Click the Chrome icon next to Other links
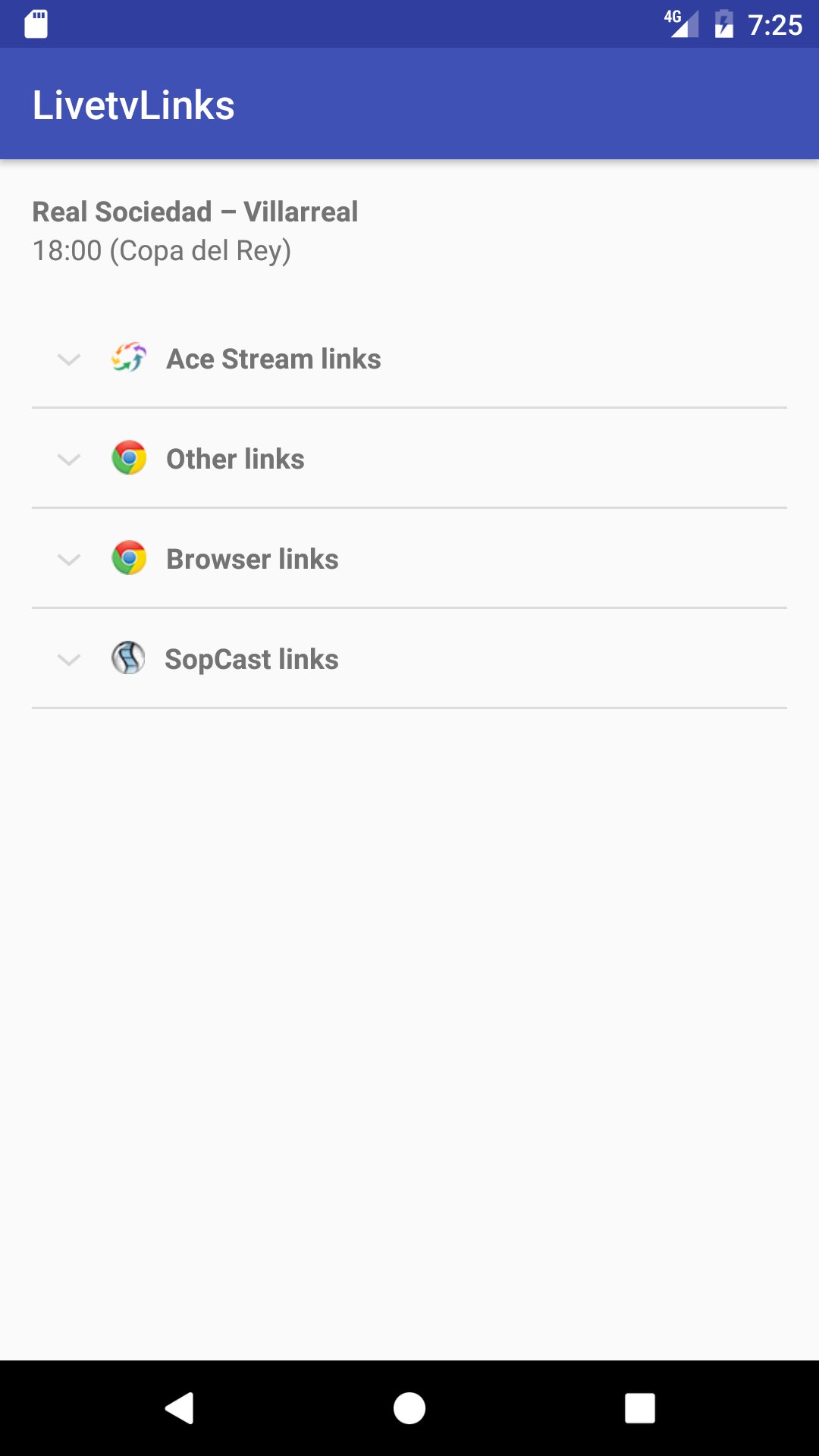Image resolution: width=819 pixels, height=1456 pixels. tap(129, 458)
